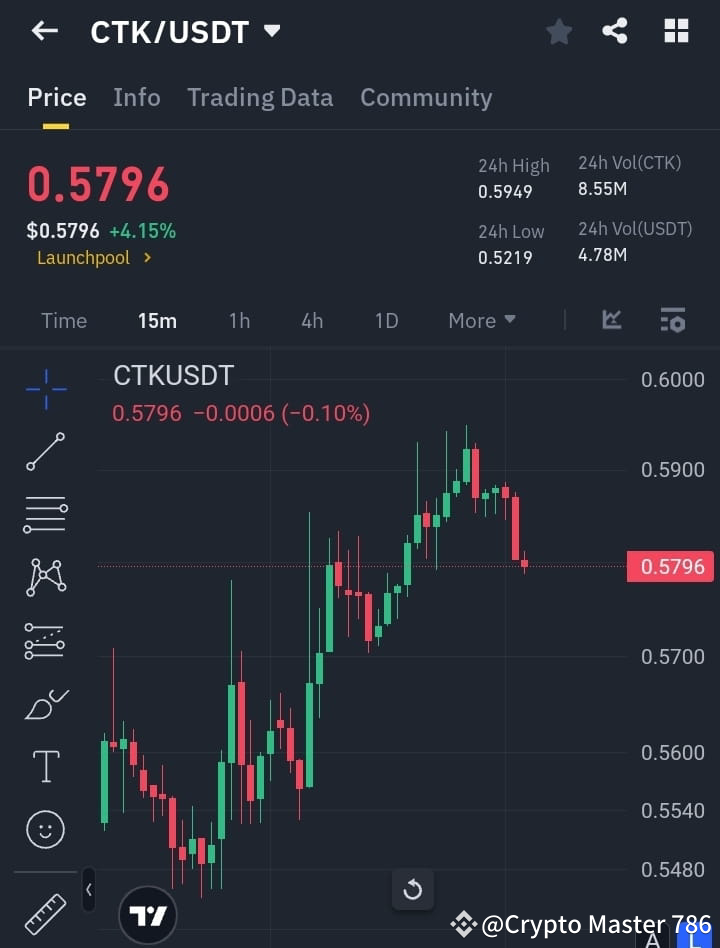720x948 pixels.
Task: Expand the More timeframe options
Action: (481, 320)
